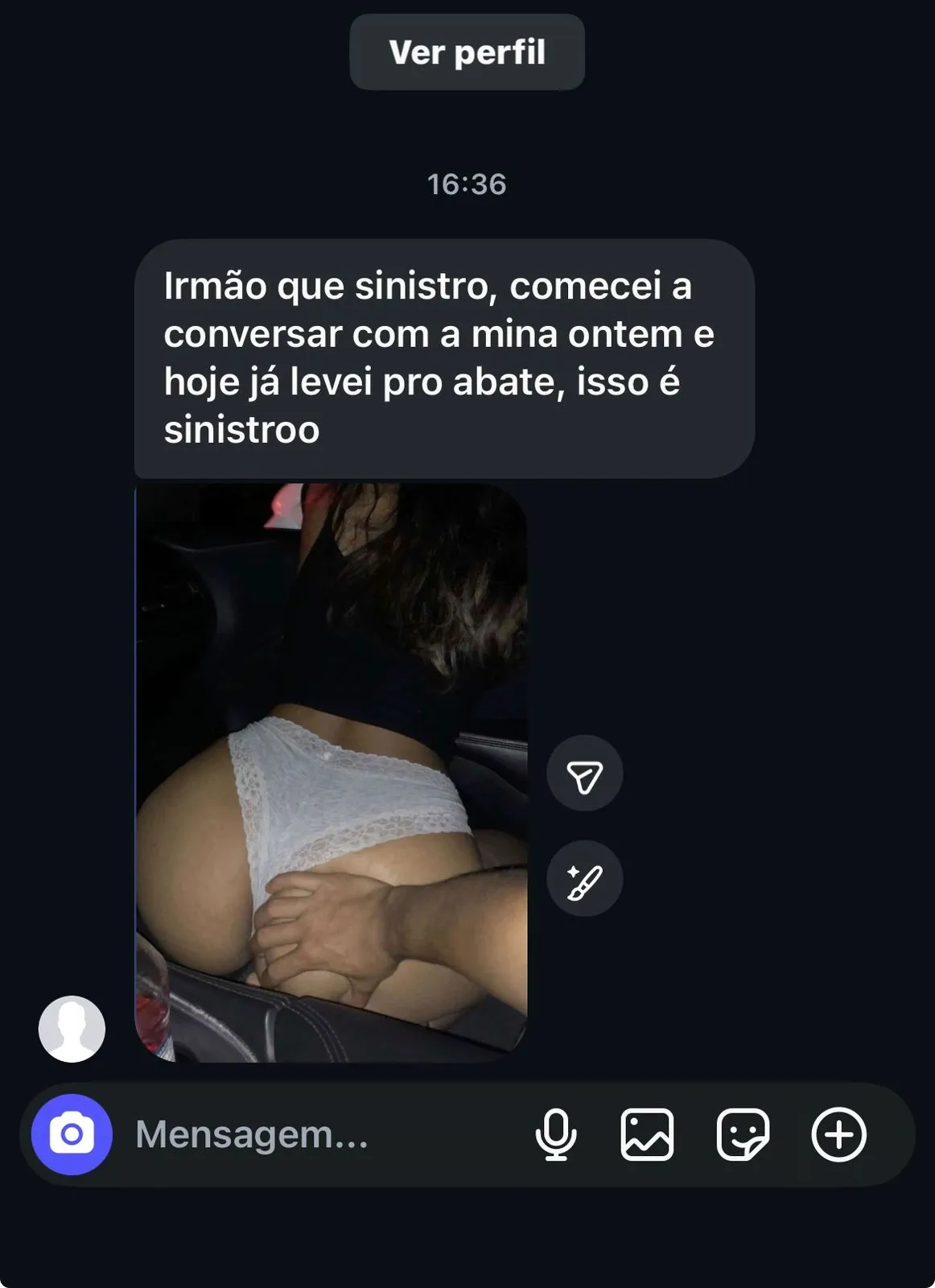Start a voice message with the microphone icon

tap(557, 1133)
